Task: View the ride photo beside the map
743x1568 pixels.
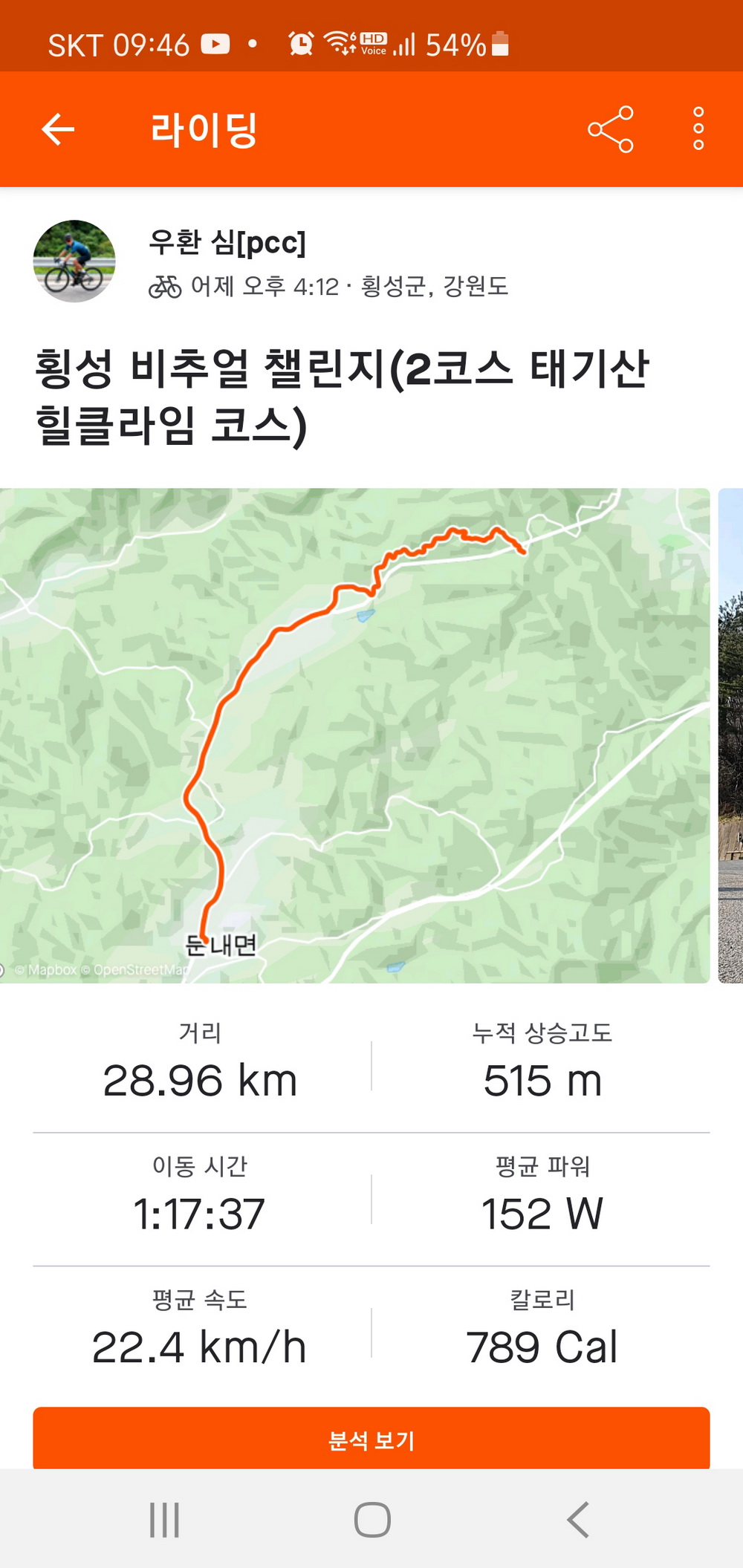Action: [731, 735]
